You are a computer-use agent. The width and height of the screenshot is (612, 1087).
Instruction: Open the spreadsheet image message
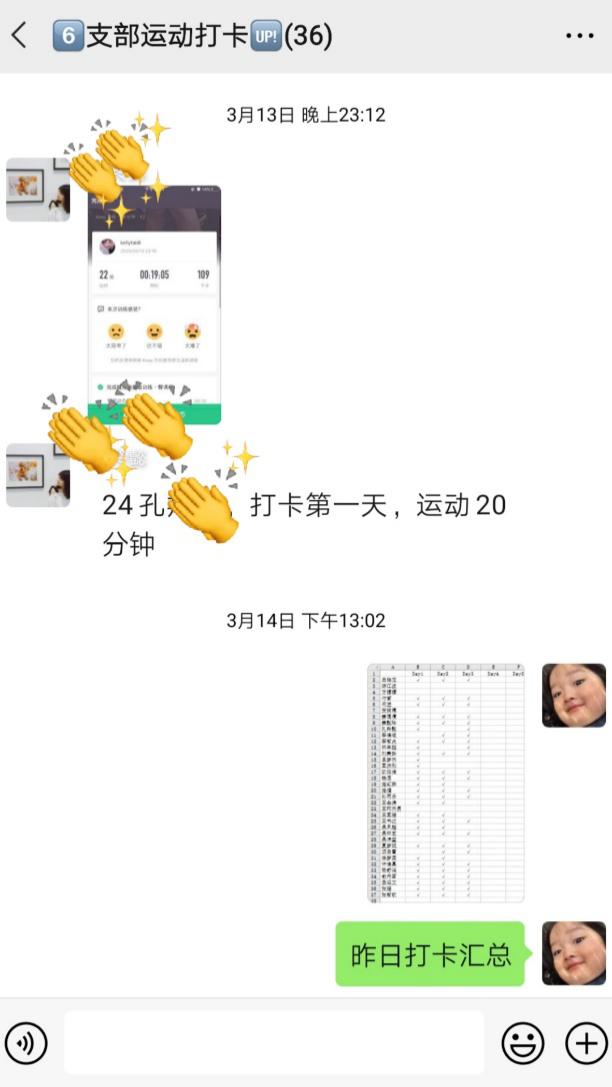(x=446, y=783)
